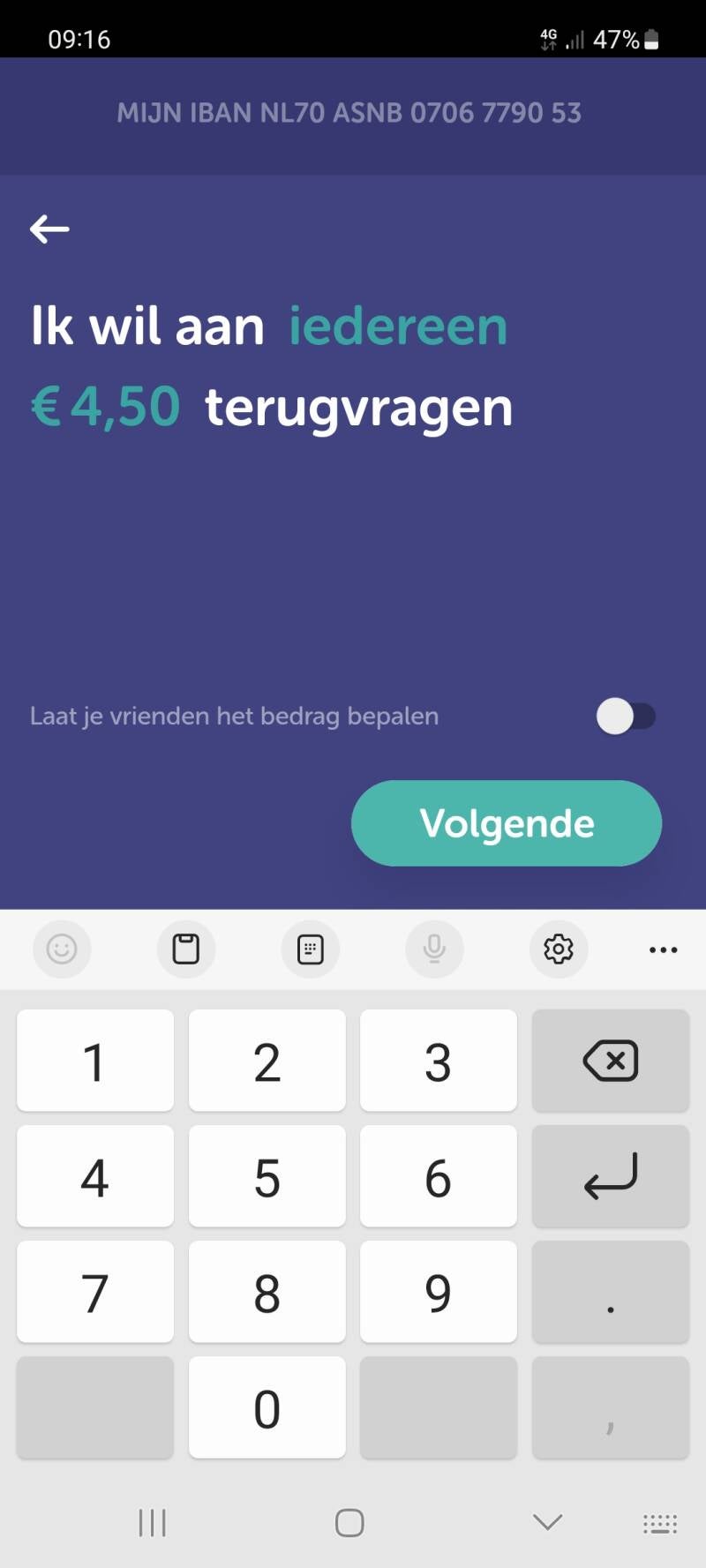The height and width of the screenshot is (1568, 706).
Task: Open the keyboard clipboard
Action: click(185, 949)
